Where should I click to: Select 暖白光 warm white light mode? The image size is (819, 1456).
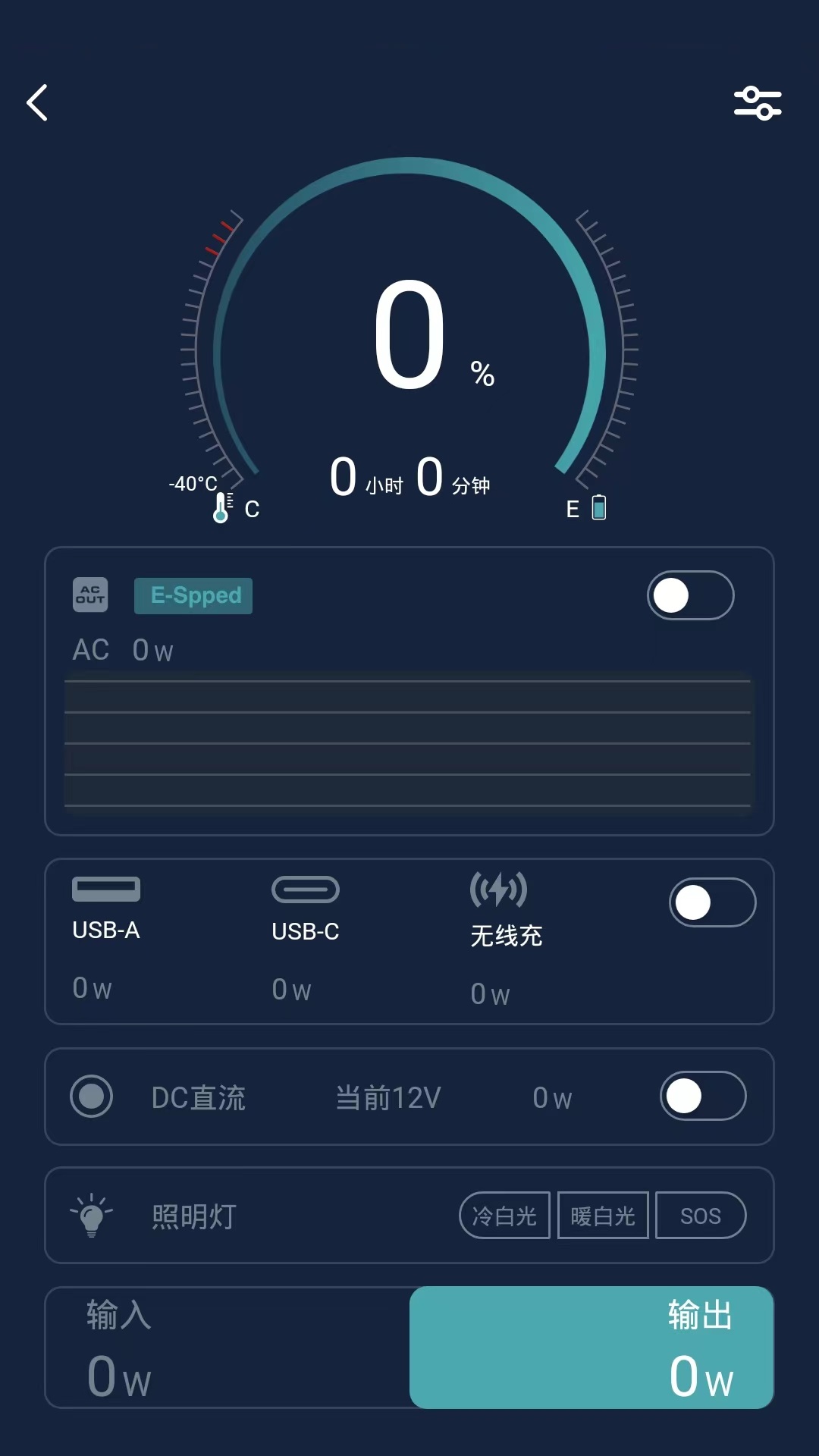pyautogui.click(x=603, y=1215)
